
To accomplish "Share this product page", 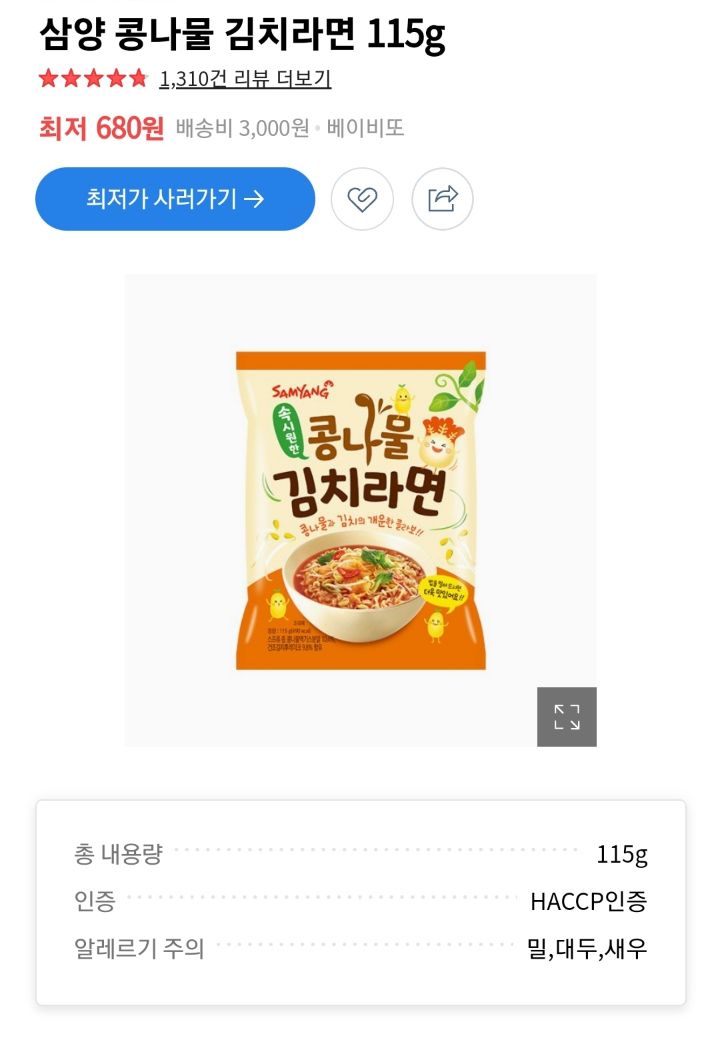I will coord(442,199).
